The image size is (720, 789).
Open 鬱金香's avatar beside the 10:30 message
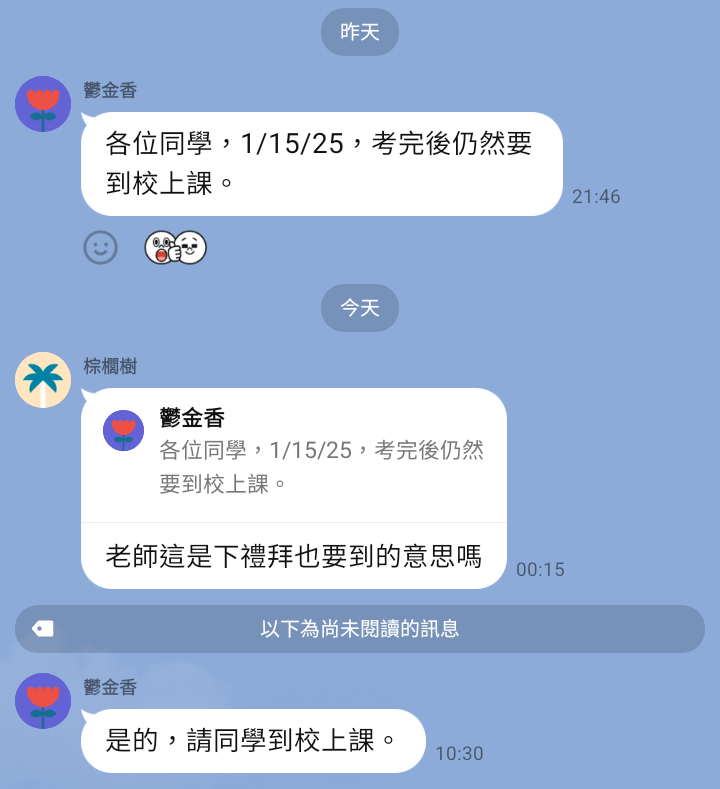tap(43, 701)
